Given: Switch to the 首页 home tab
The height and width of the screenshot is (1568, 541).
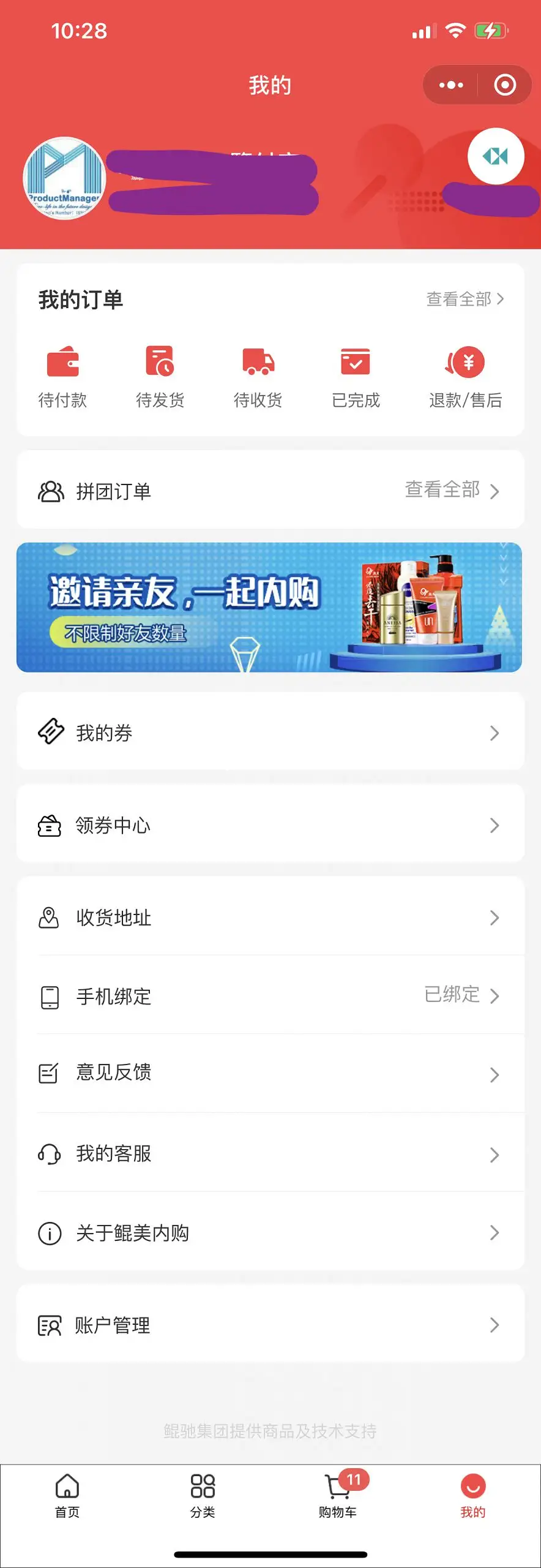Looking at the screenshot, I should pyautogui.click(x=67, y=1496).
